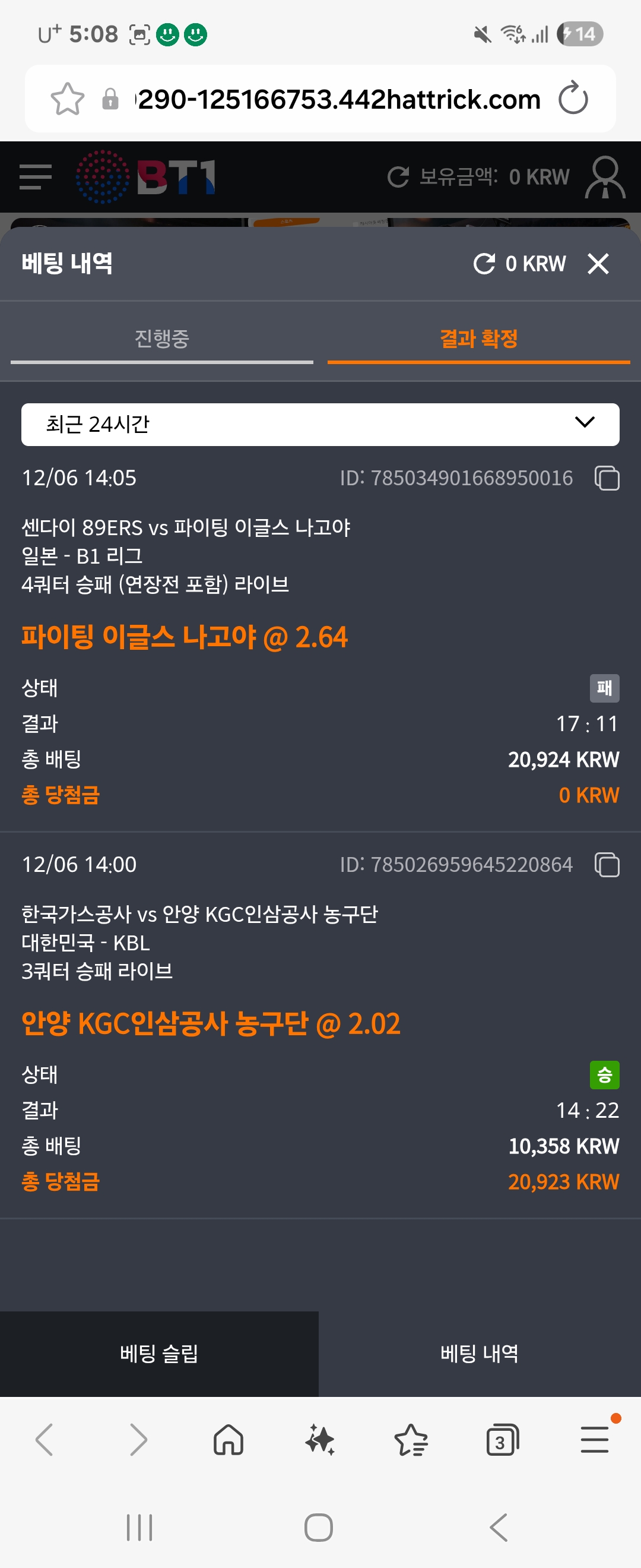Refresh the 보유금액 balance
This screenshot has width=641, height=1568.
398,176
